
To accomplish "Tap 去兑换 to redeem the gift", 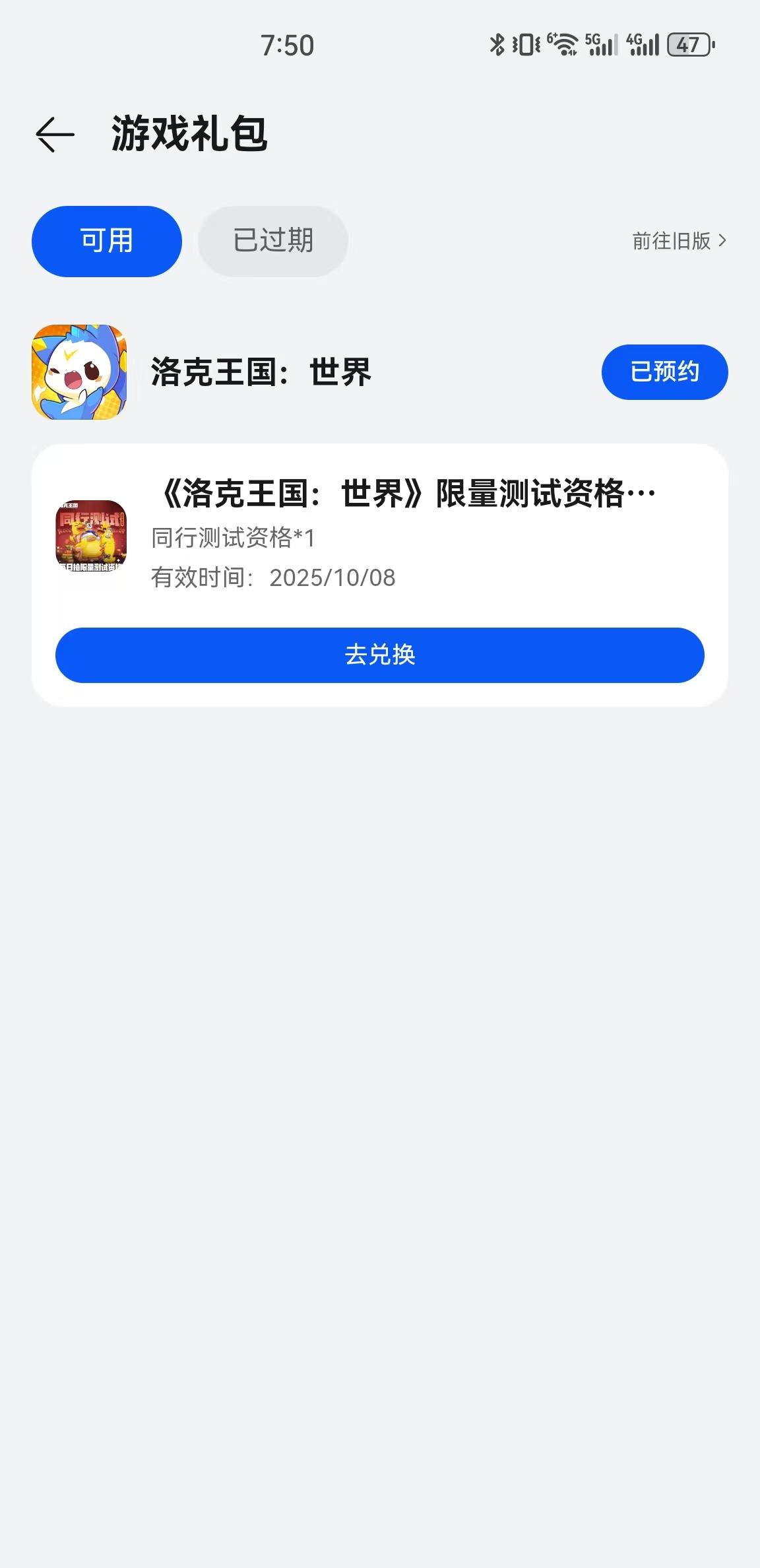I will [x=380, y=655].
